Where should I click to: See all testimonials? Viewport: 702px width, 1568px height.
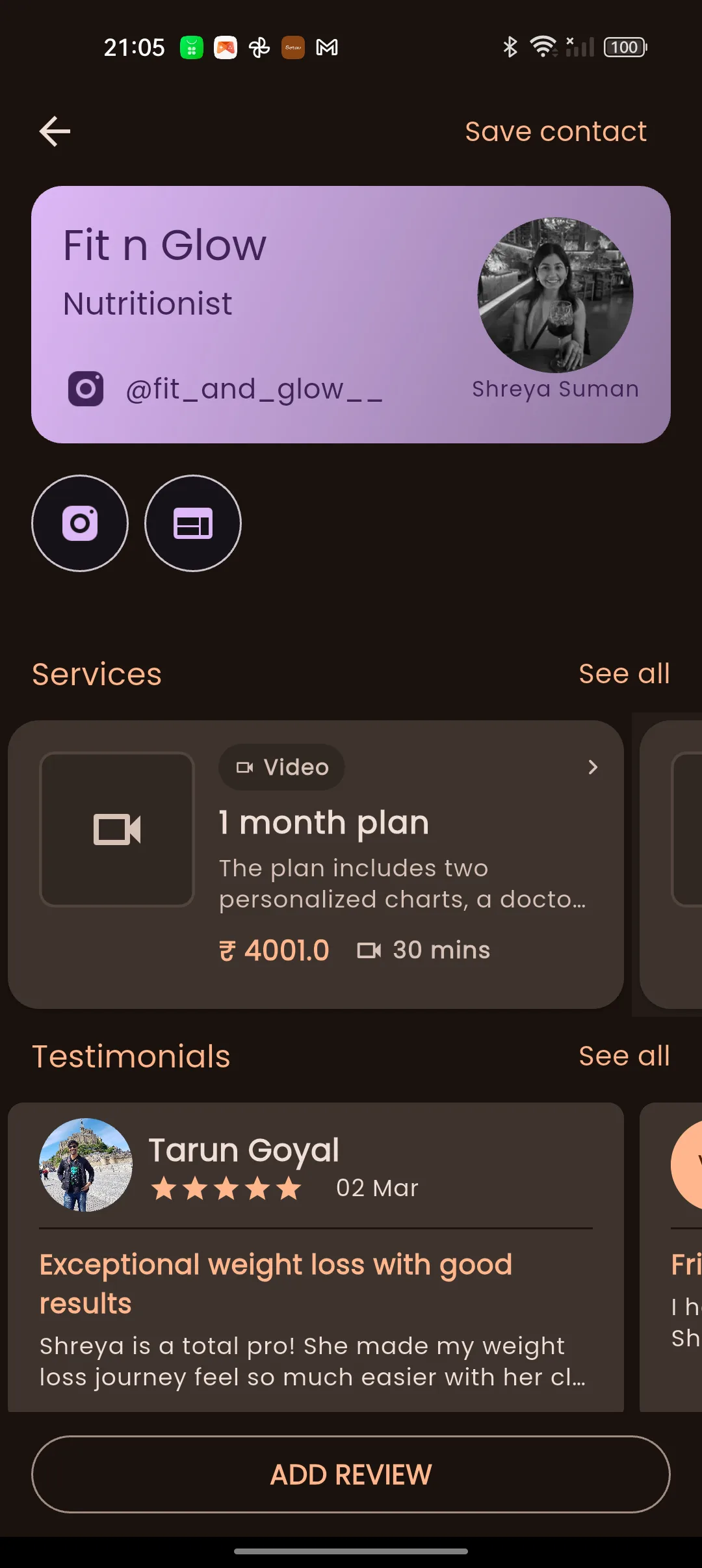coord(624,1056)
